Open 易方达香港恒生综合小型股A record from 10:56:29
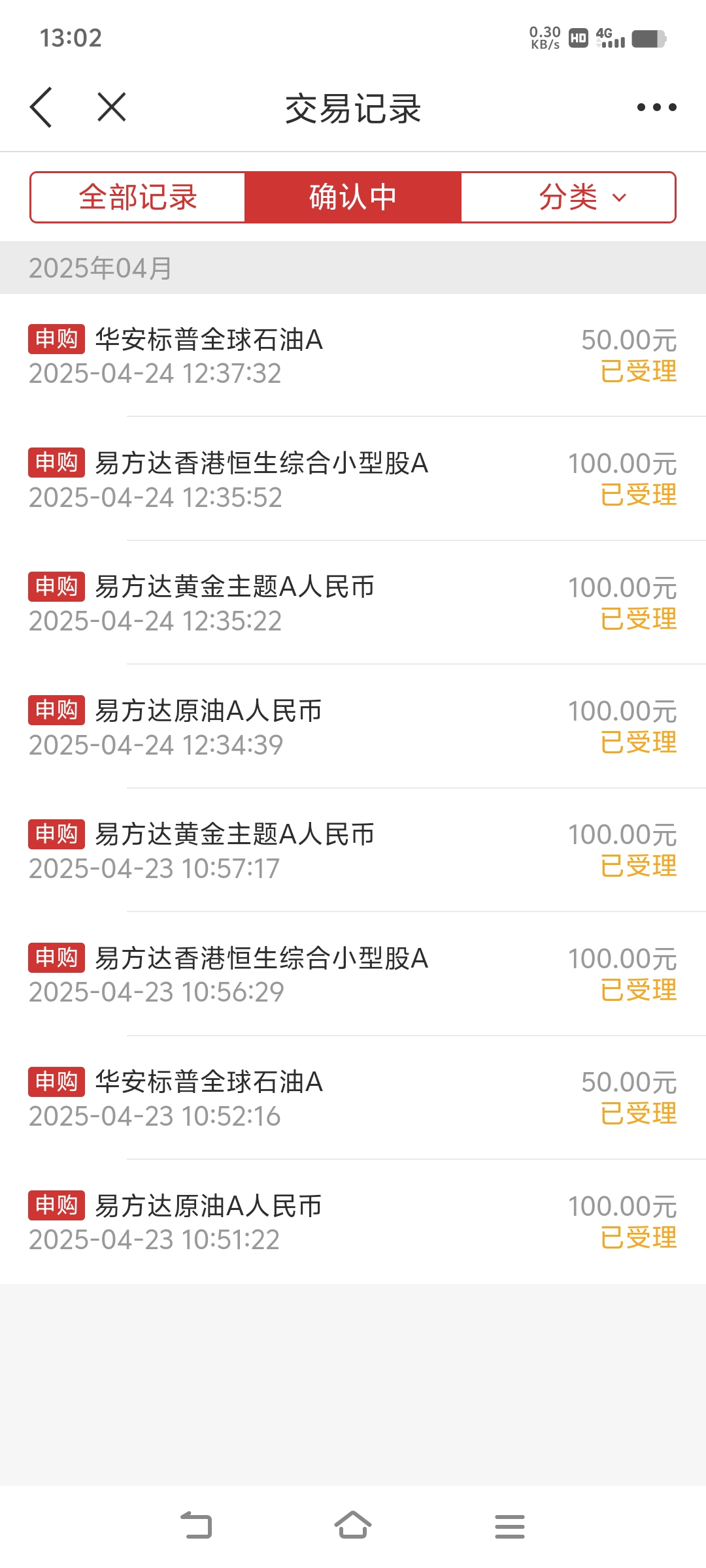This screenshot has height=1568, width=706. [353, 973]
